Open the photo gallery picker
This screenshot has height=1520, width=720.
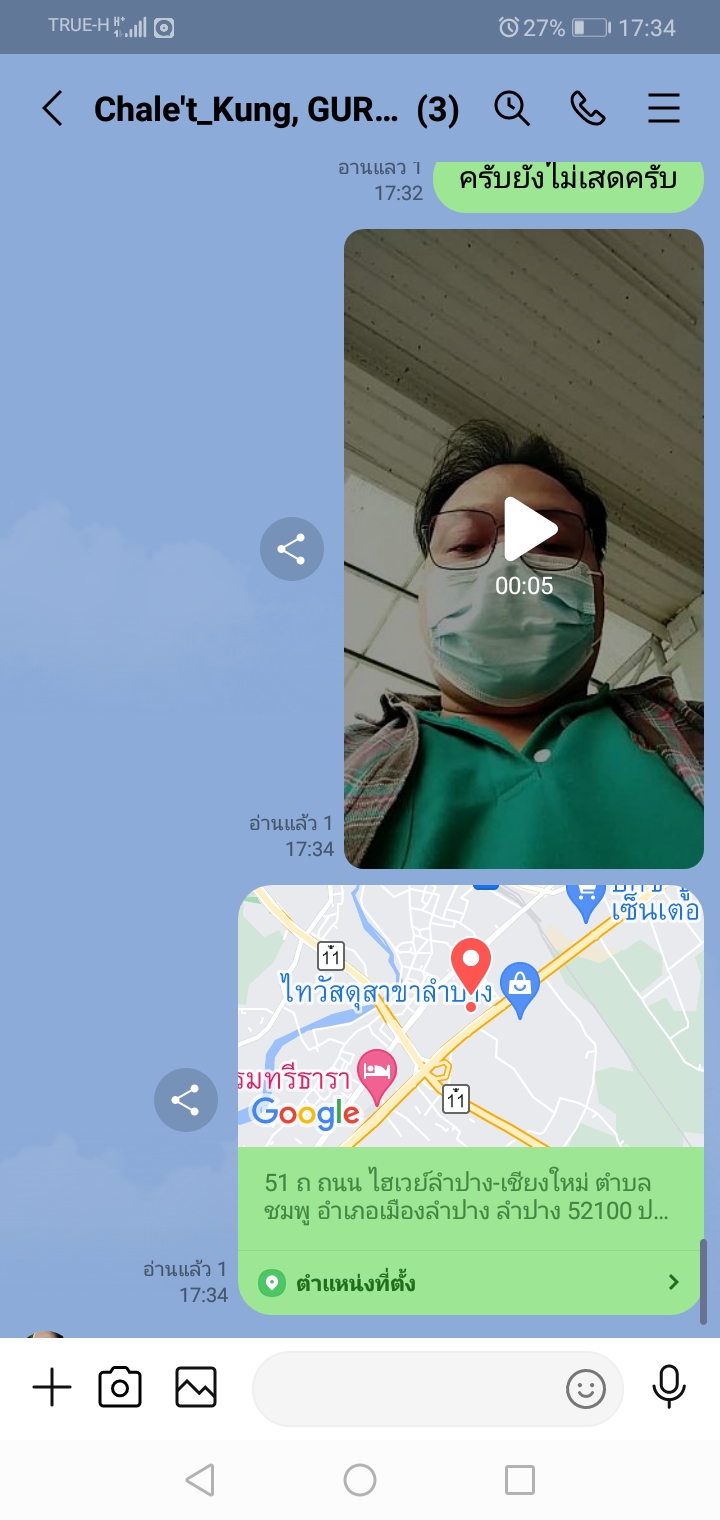click(196, 1388)
